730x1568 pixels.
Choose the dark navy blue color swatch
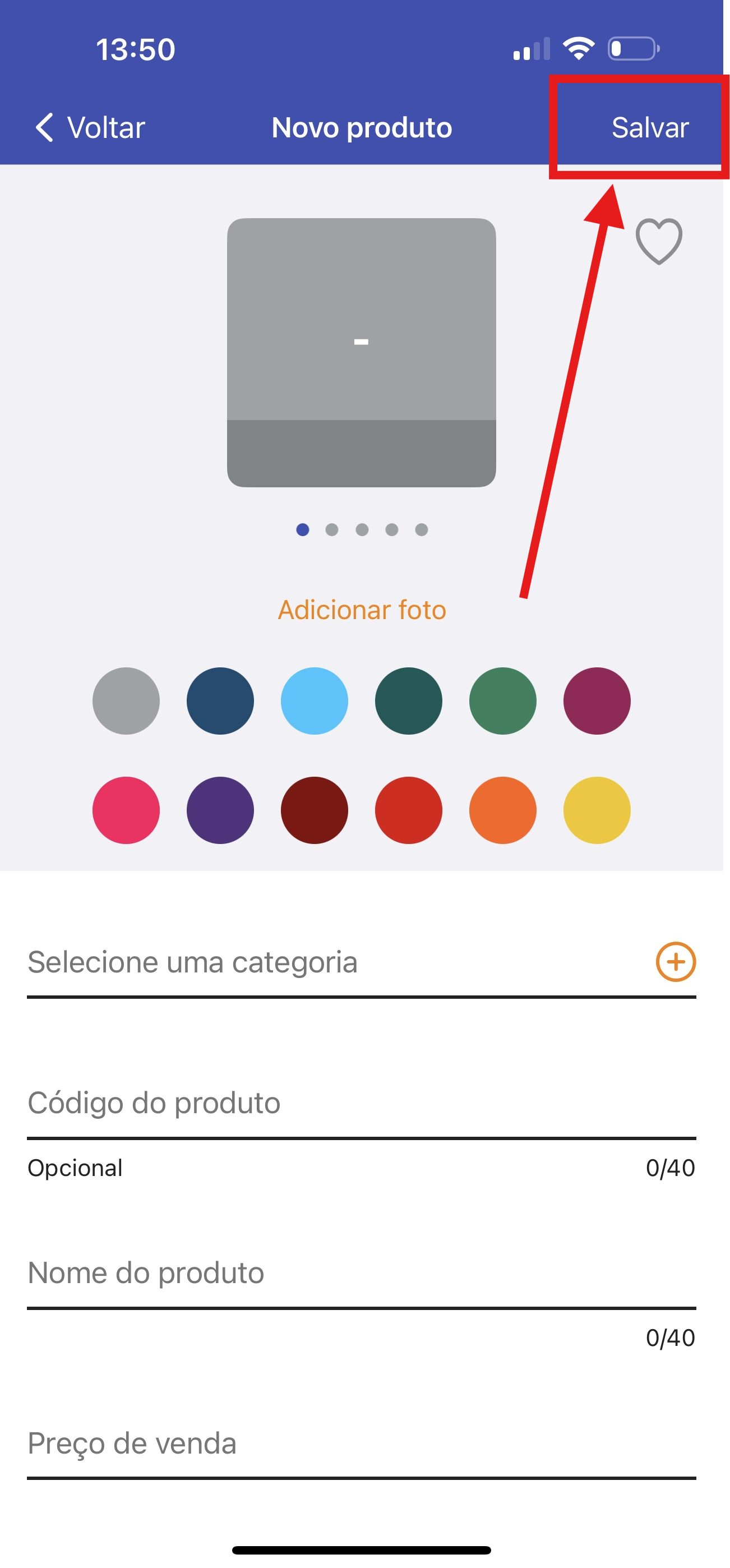(x=220, y=700)
